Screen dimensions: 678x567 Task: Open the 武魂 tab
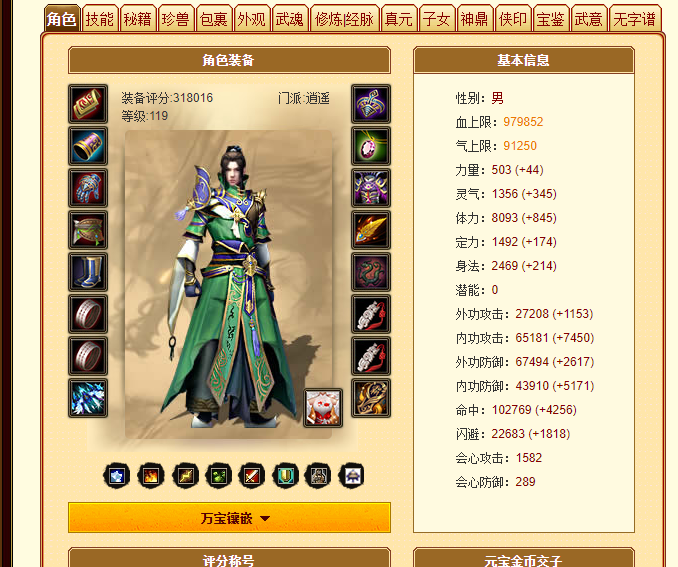289,18
